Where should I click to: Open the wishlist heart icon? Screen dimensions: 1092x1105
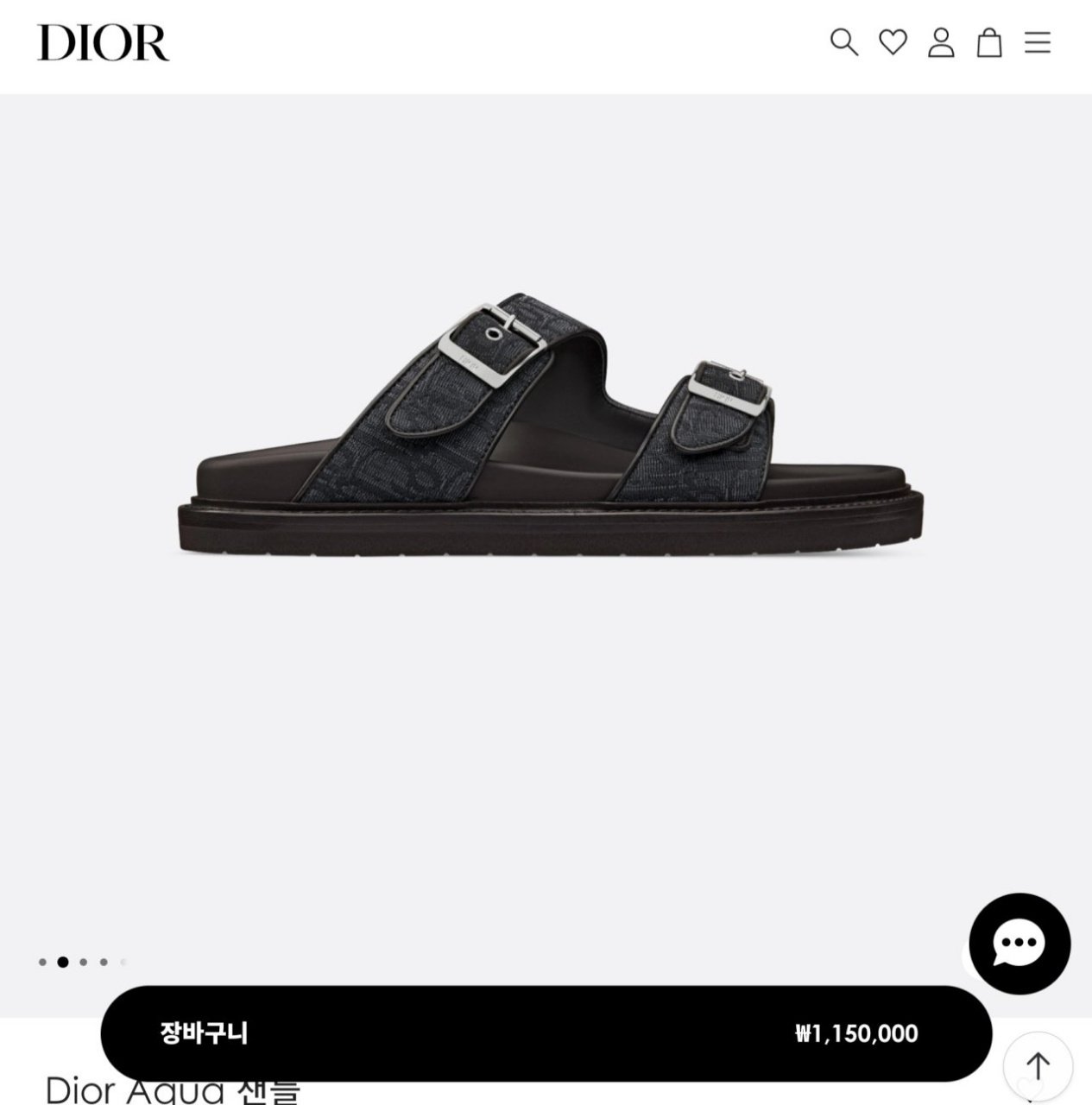(x=893, y=42)
